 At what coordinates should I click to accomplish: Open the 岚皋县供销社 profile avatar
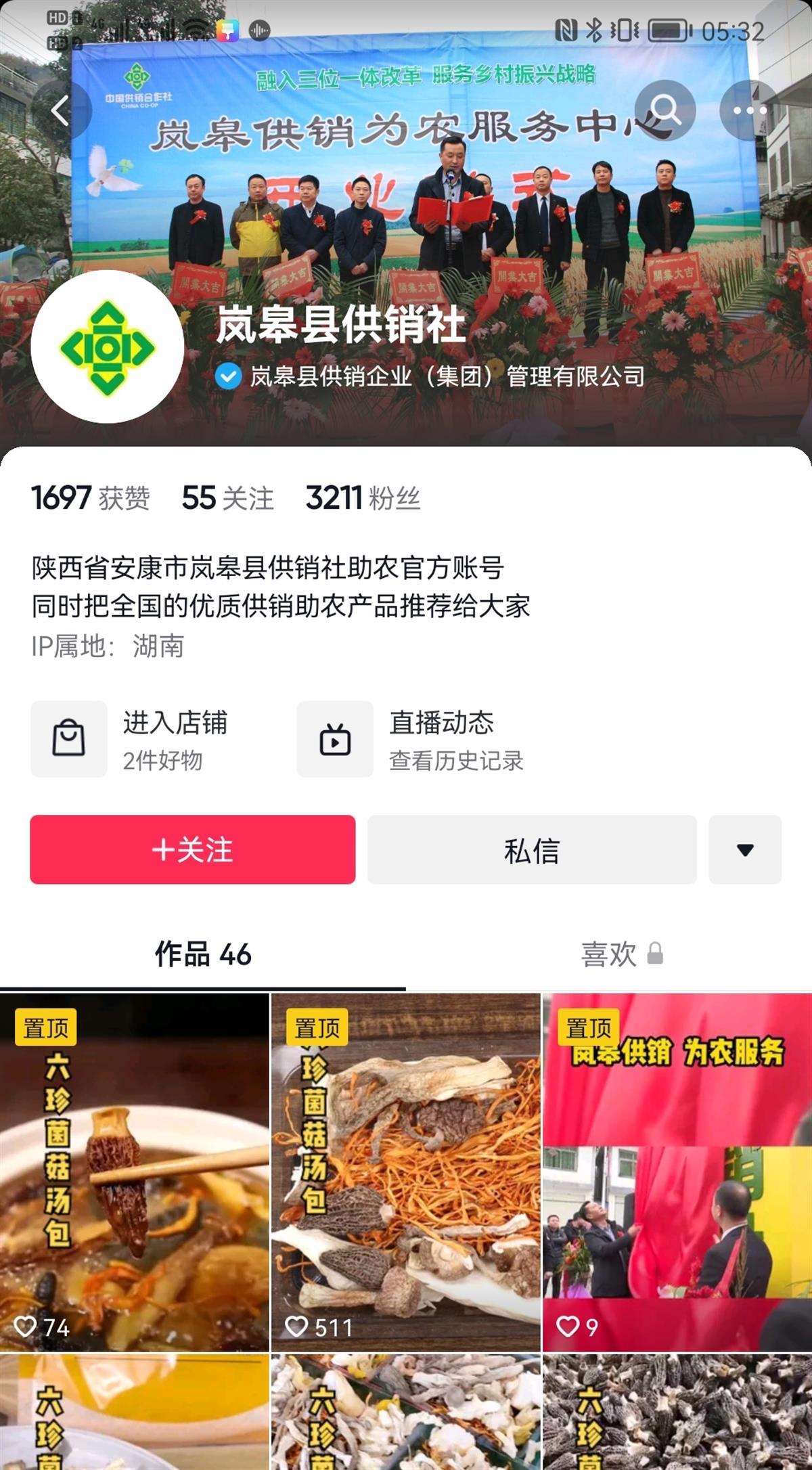pyautogui.click(x=107, y=347)
